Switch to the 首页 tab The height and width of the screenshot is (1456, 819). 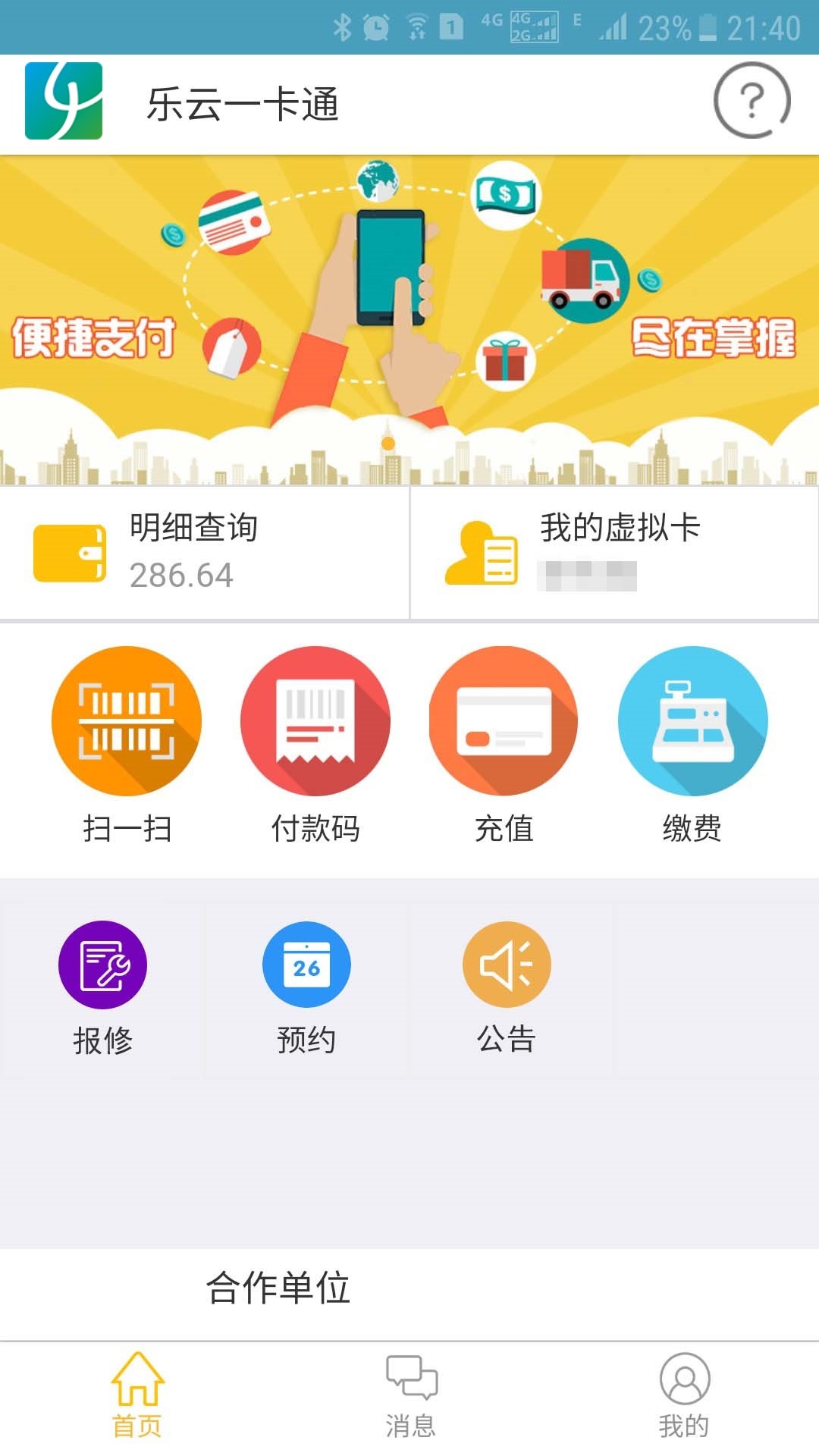click(137, 1395)
